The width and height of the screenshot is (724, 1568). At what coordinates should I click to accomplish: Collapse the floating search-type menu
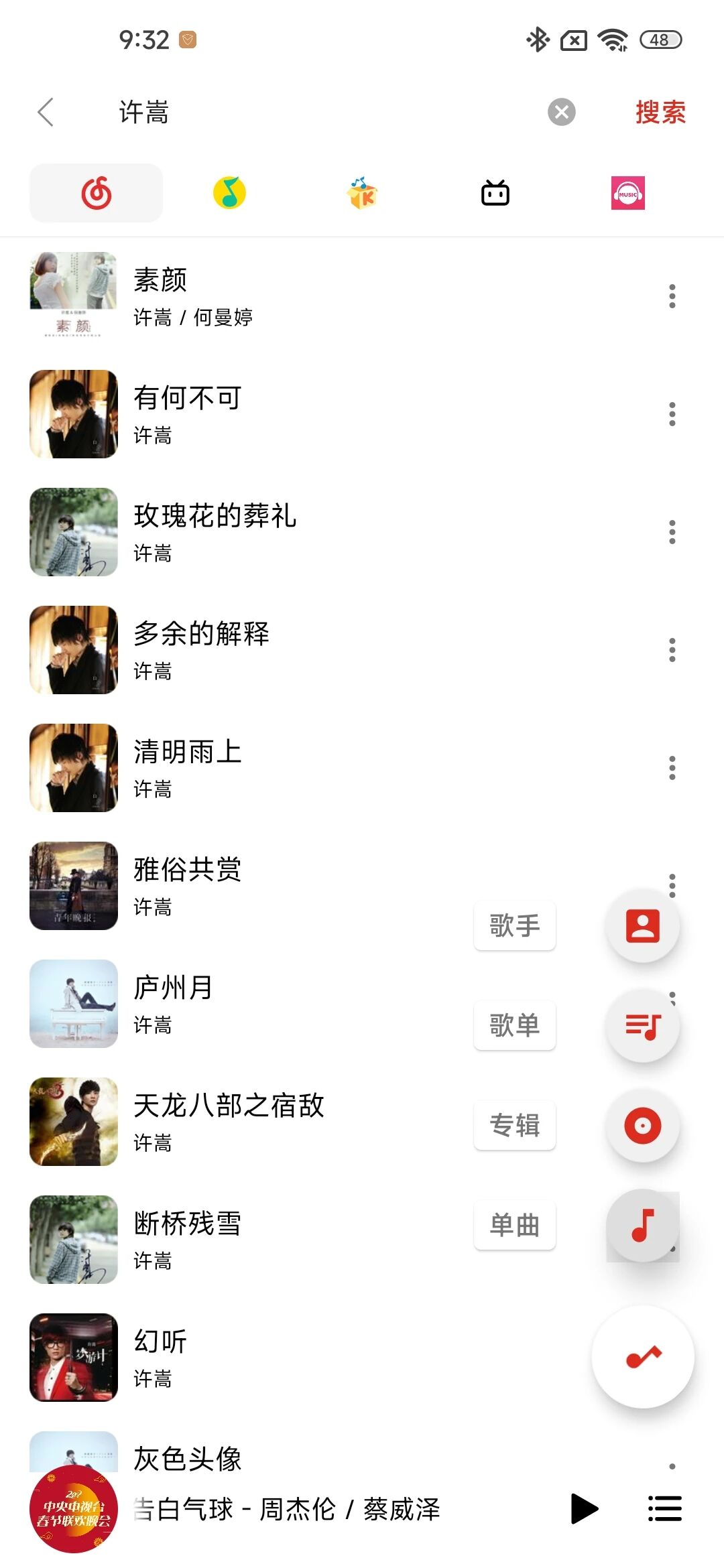click(642, 1357)
